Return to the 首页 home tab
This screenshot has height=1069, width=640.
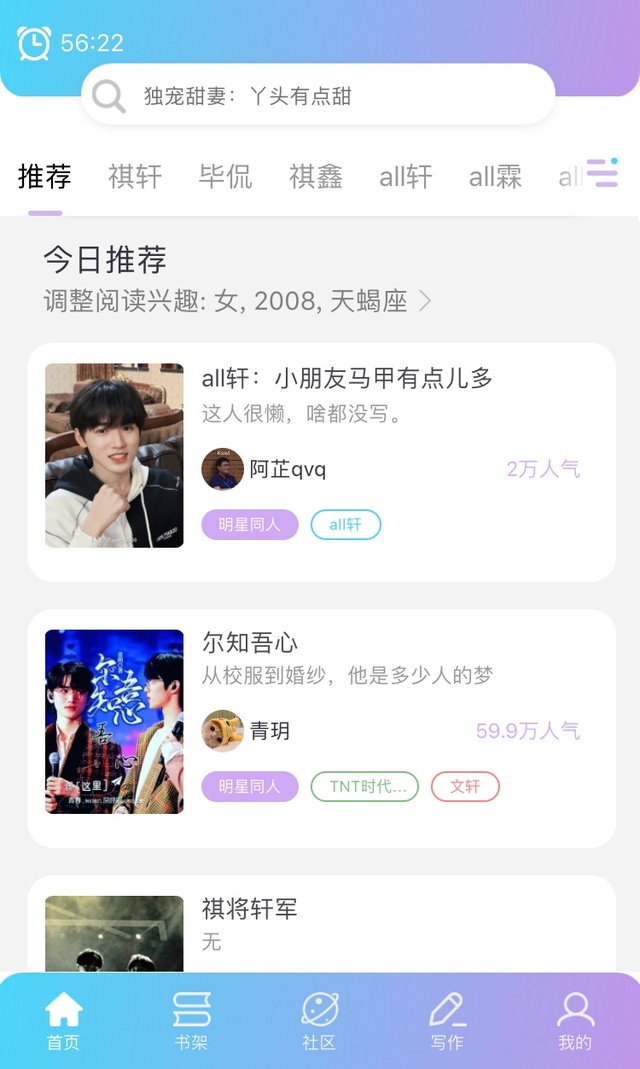63,1021
